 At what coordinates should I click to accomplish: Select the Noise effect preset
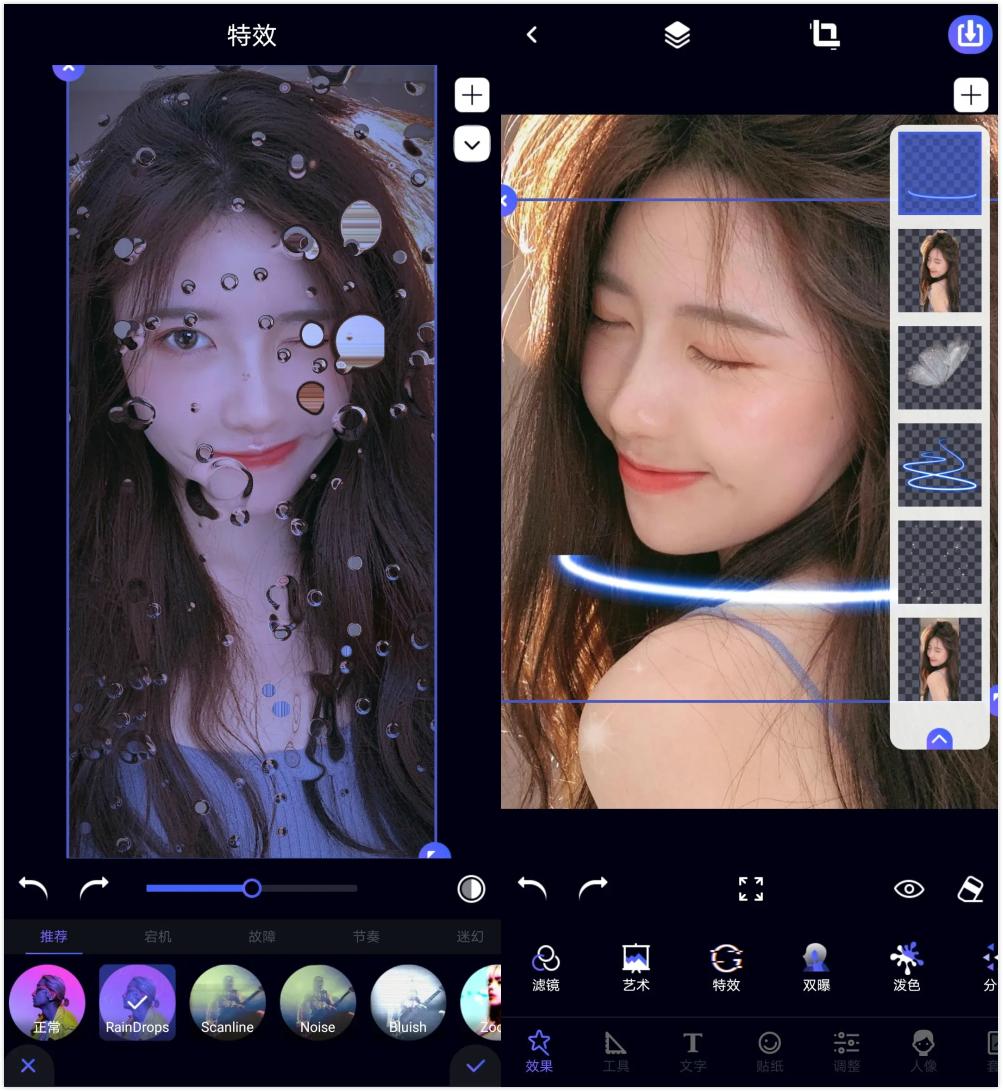(317, 1001)
